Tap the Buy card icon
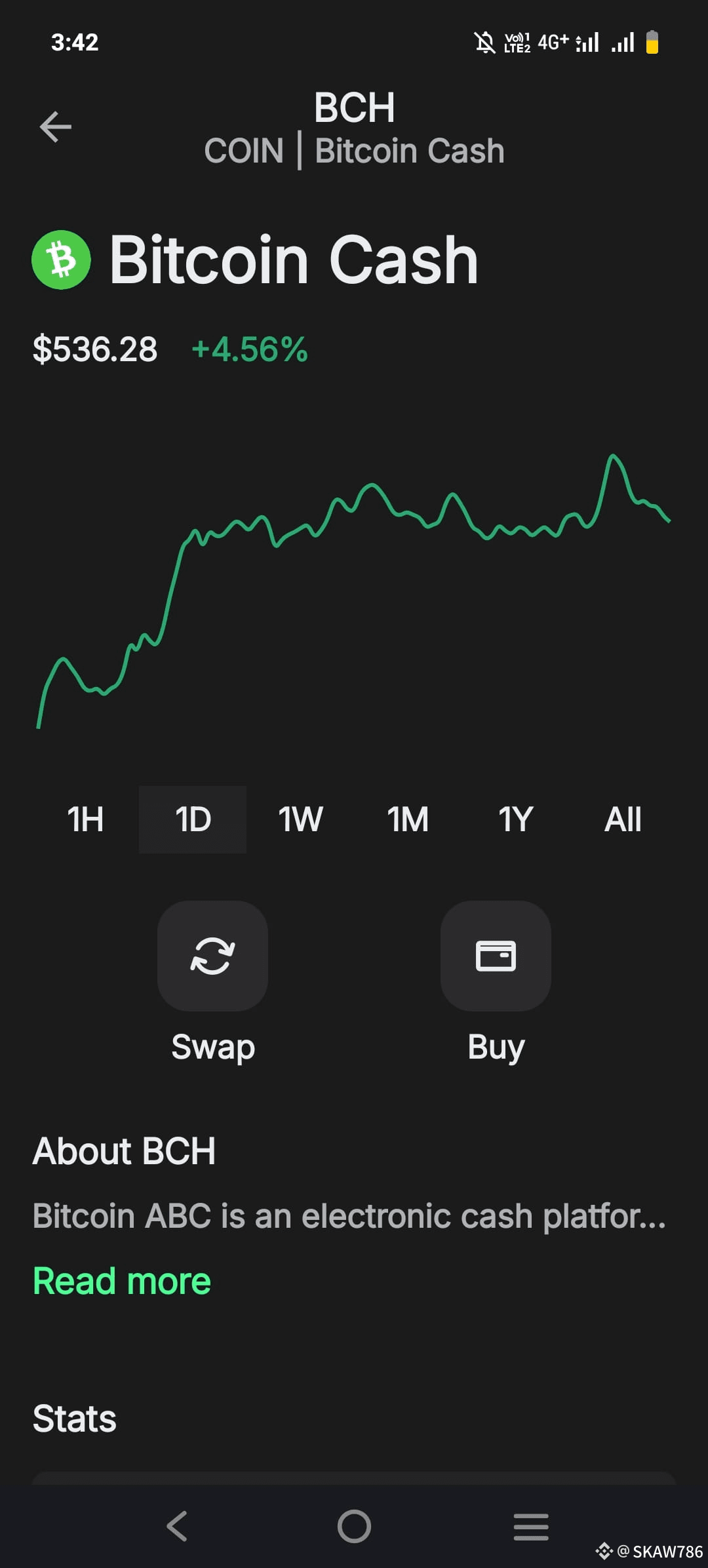 496,956
